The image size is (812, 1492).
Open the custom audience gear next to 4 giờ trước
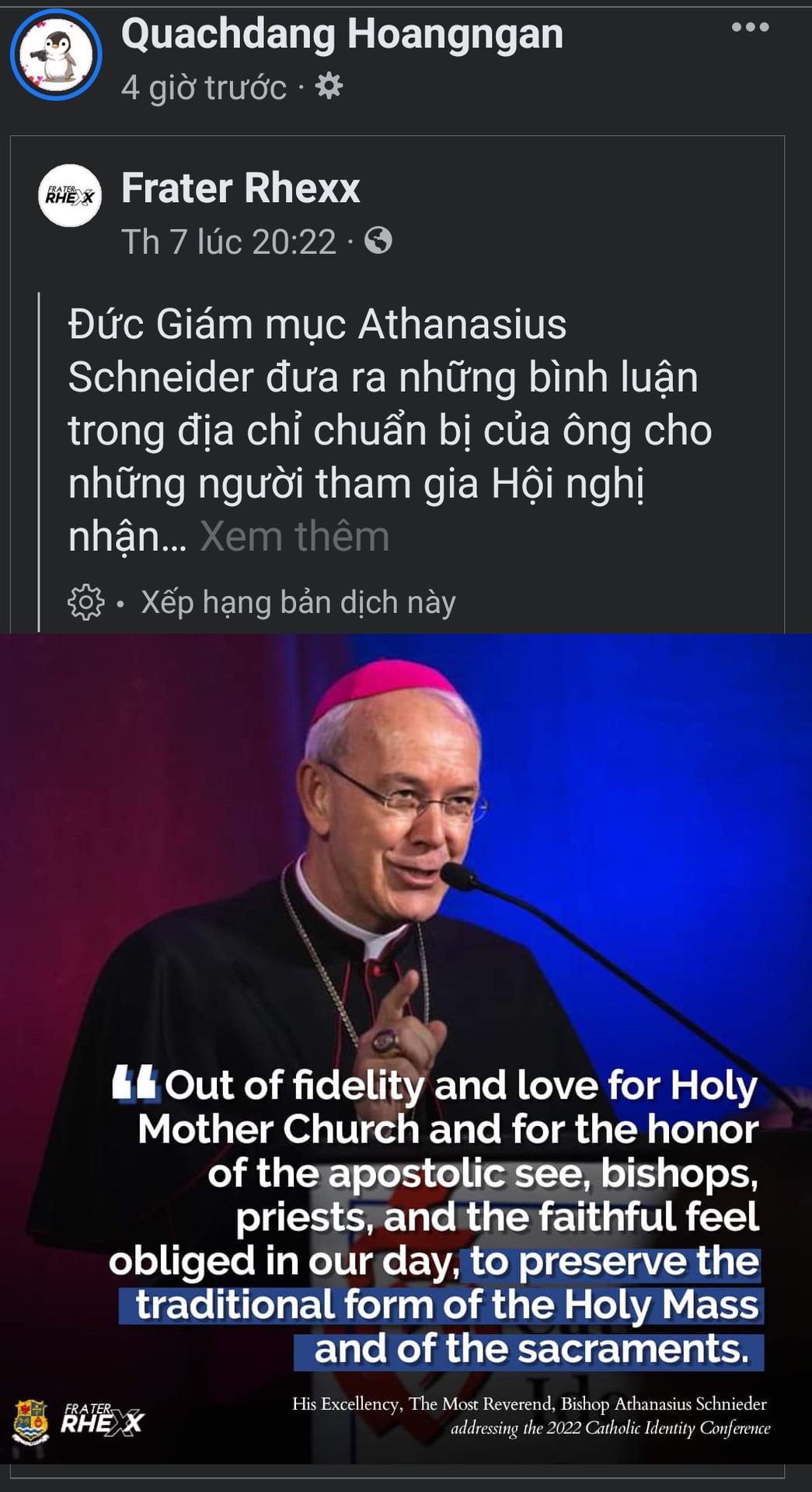329,86
